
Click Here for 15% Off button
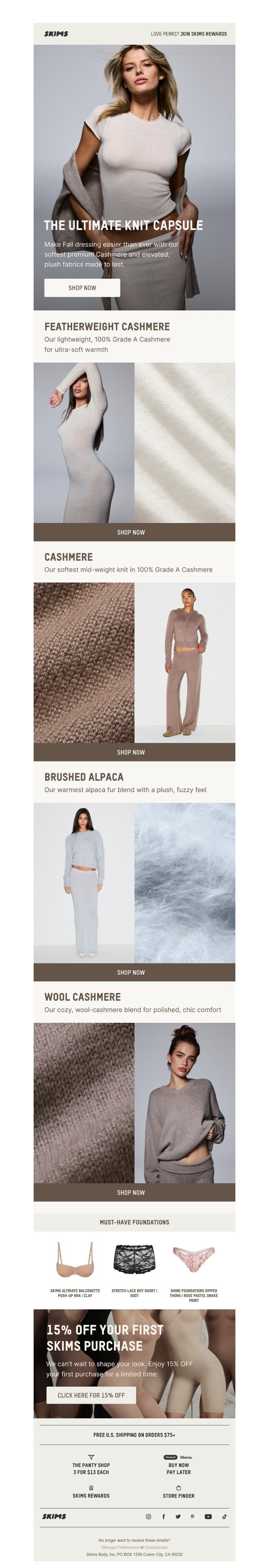click(x=91, y=1394)
